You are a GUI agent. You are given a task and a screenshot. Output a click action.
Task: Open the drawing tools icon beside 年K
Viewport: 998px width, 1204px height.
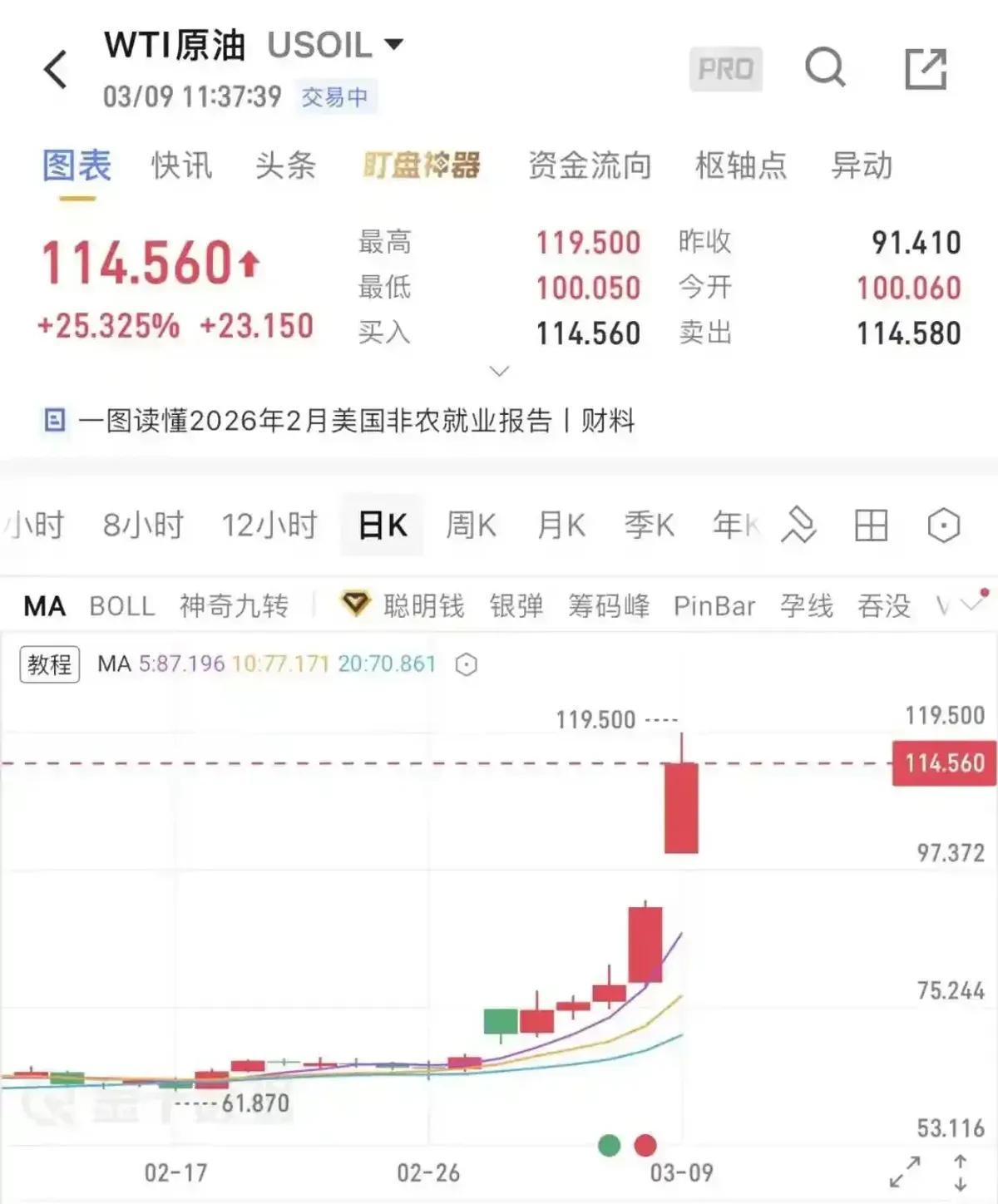coord(799,525)
